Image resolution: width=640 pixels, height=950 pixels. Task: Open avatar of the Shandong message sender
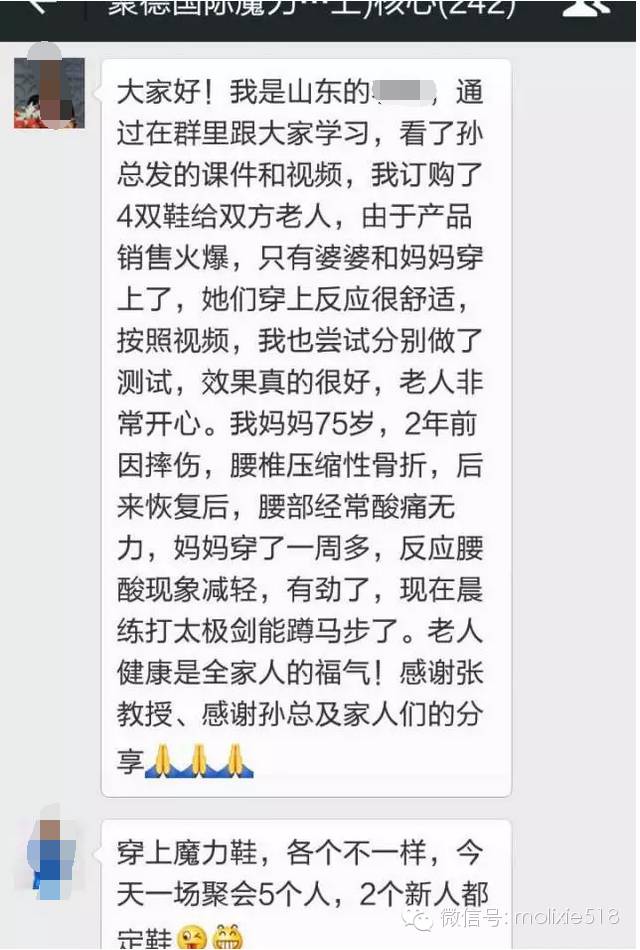pyautogui.click(x=49, y=91)
